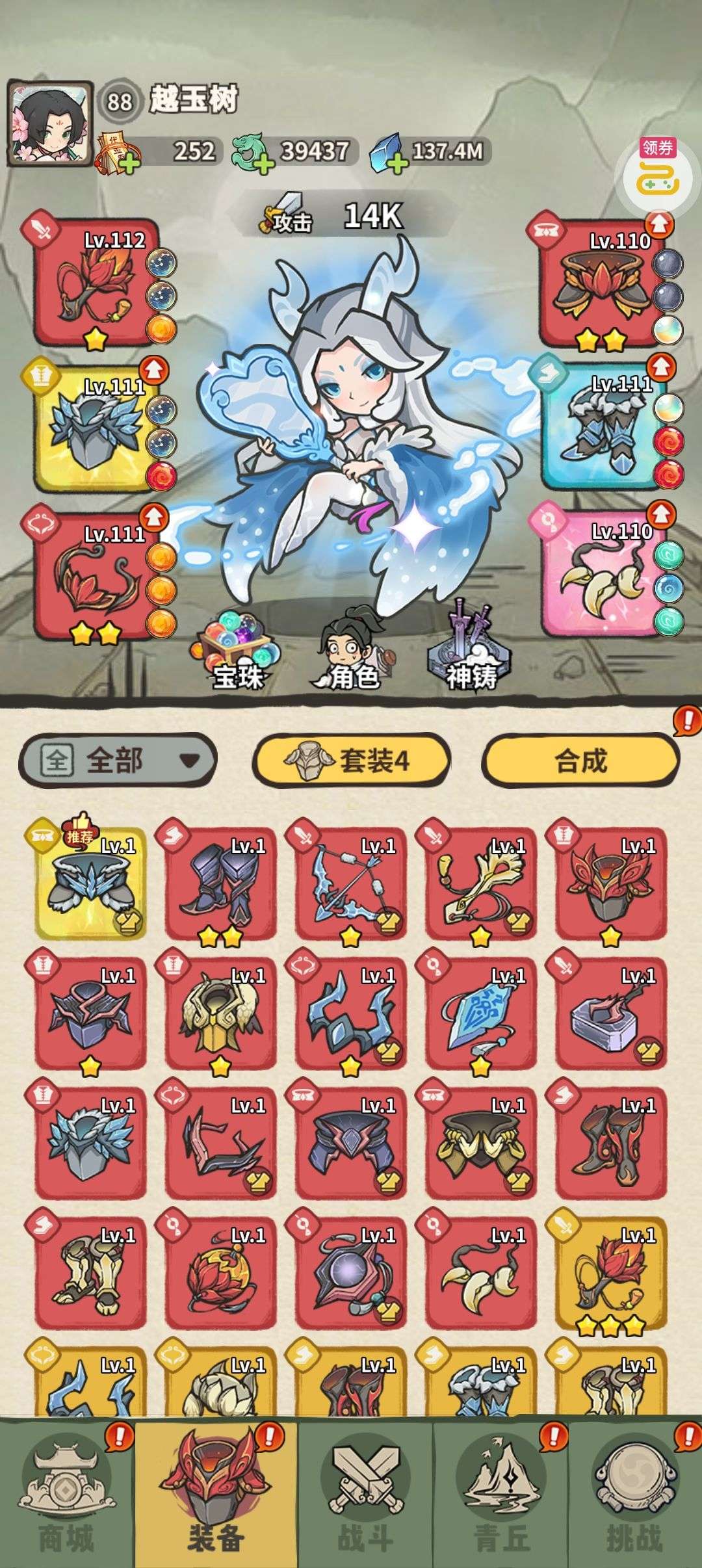The image size is (702, 1568).
Task: Open the 商城 shop tab
Action: coord(66,1494)
